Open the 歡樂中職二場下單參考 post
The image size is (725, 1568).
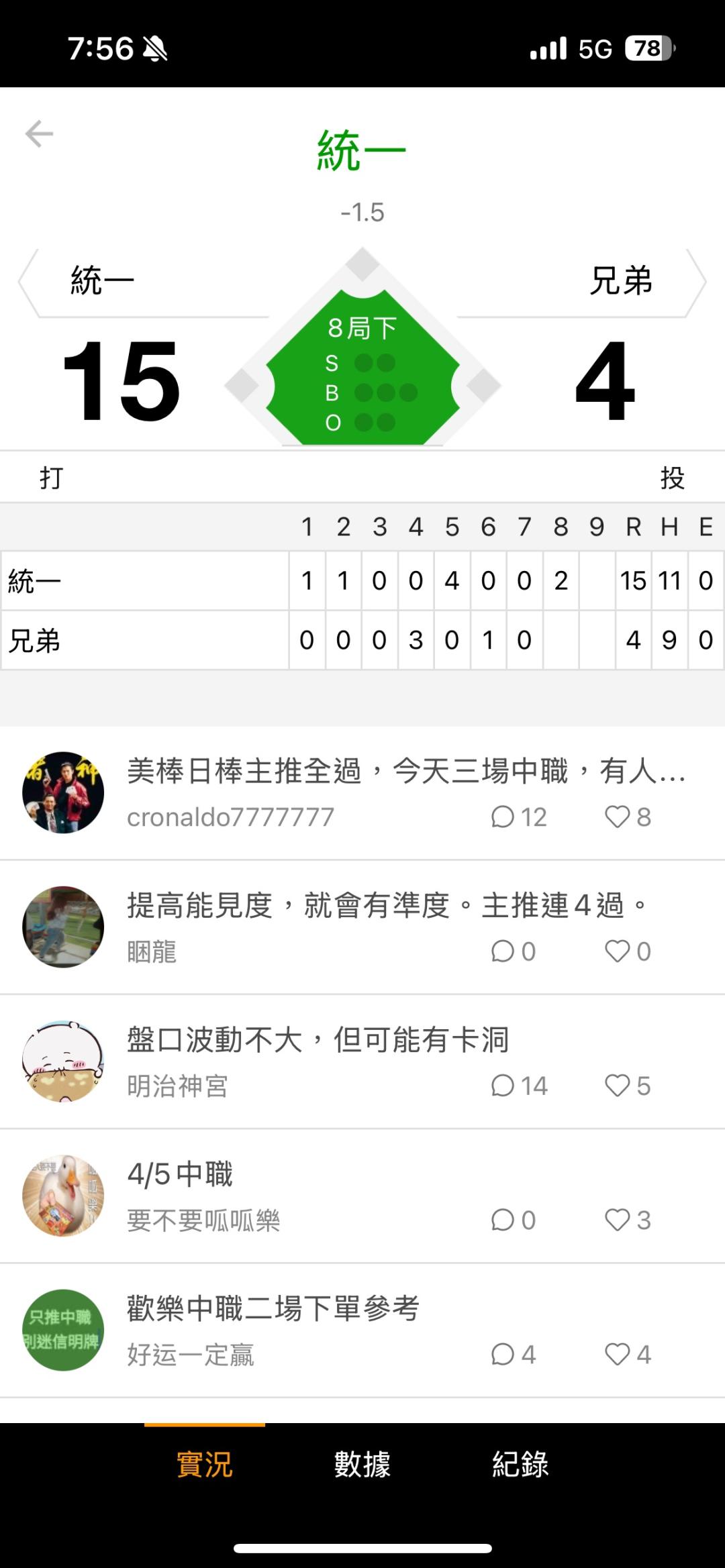273,1308
